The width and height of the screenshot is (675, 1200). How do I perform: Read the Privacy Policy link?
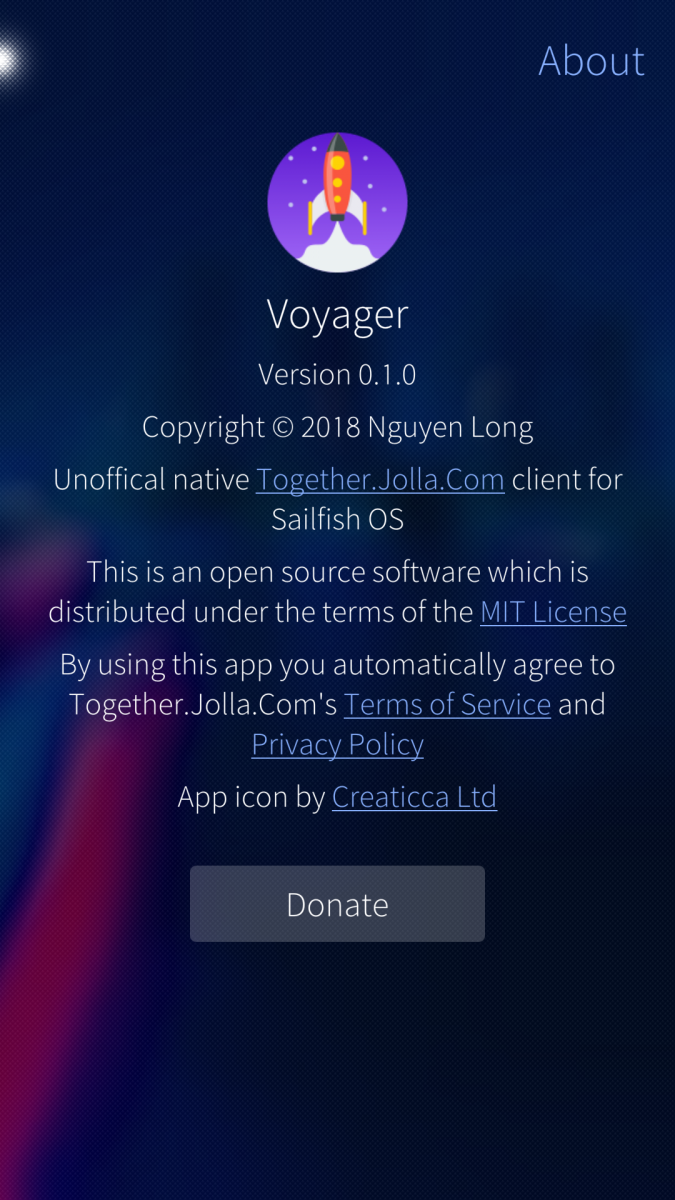click(337, 745)
